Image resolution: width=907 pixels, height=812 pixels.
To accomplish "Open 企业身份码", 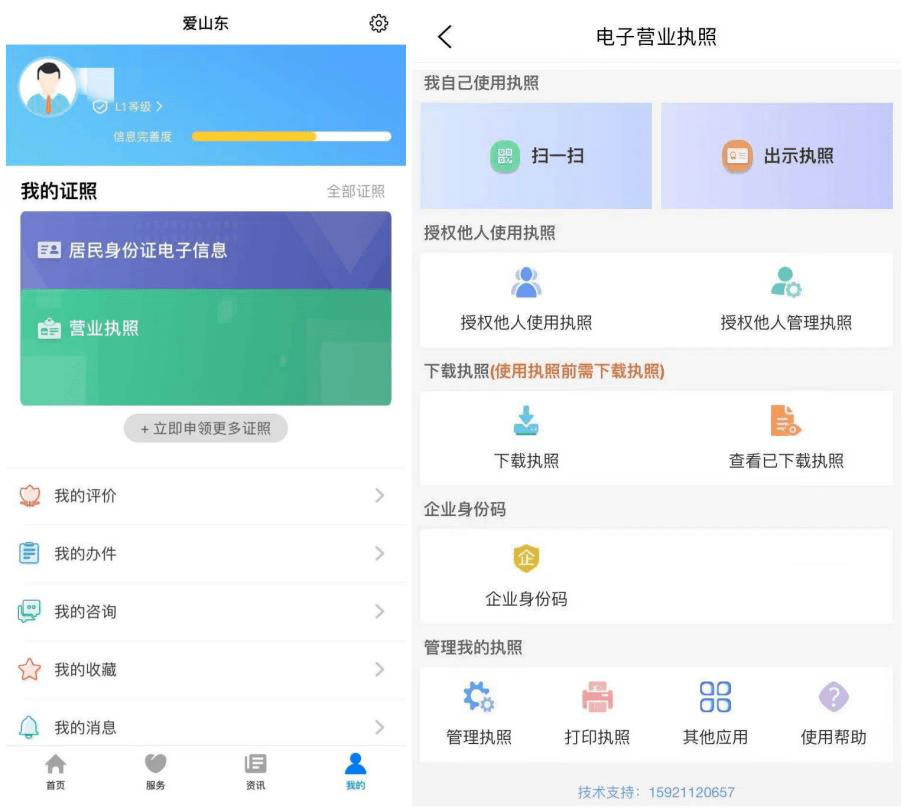I will pos(526,576).
